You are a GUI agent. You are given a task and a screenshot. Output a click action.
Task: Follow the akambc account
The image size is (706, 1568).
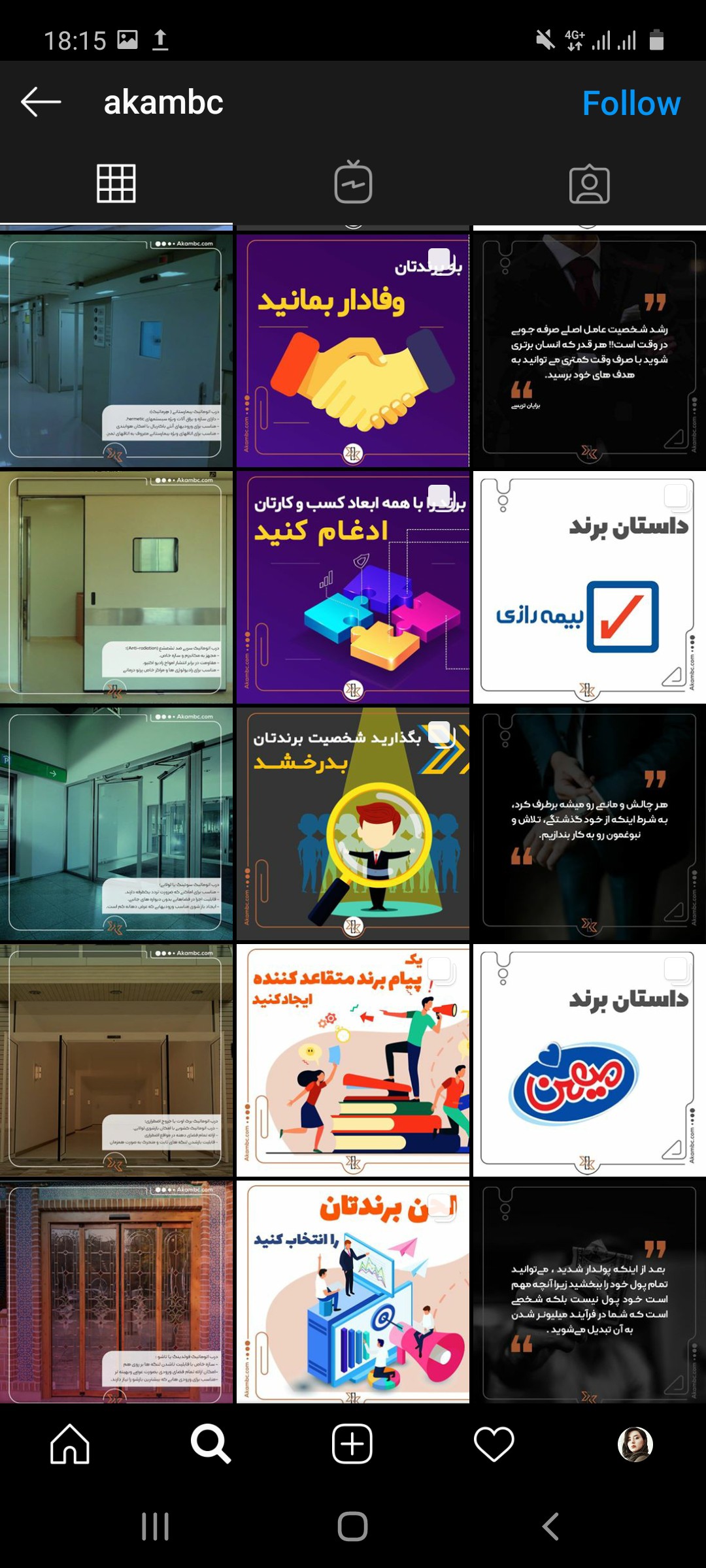click(x=631, y=103)
